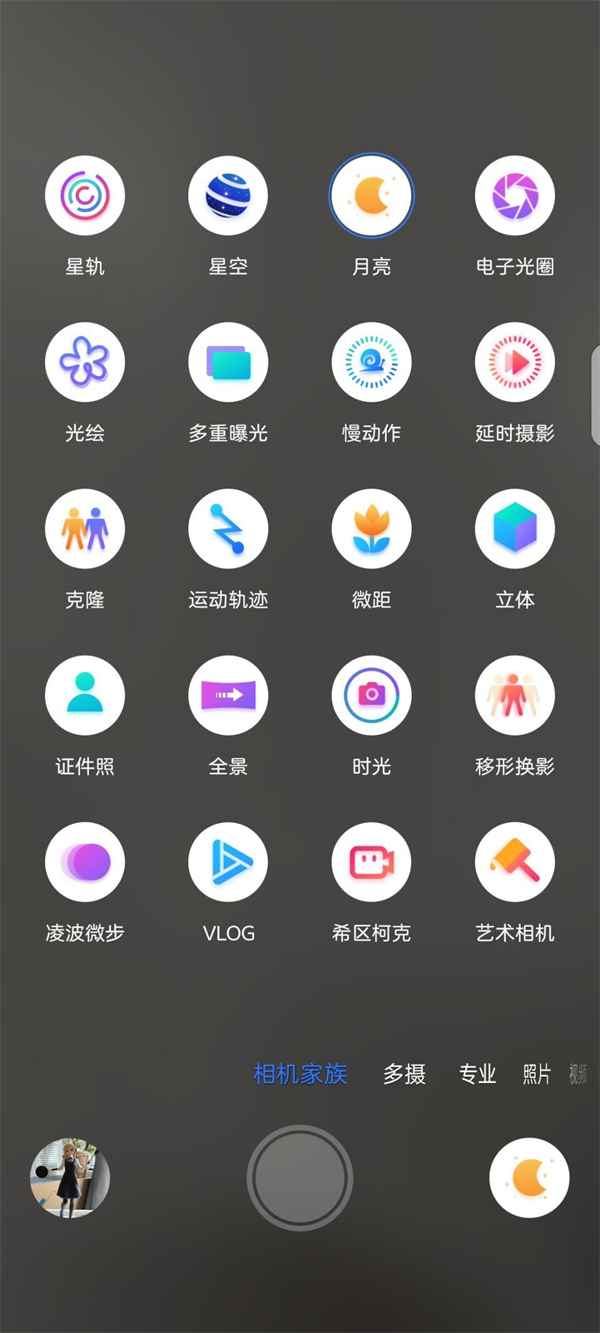Screen dimensions: 600x1333
Task: Switch to the 专业 tab
Action: coord(477,1074)
